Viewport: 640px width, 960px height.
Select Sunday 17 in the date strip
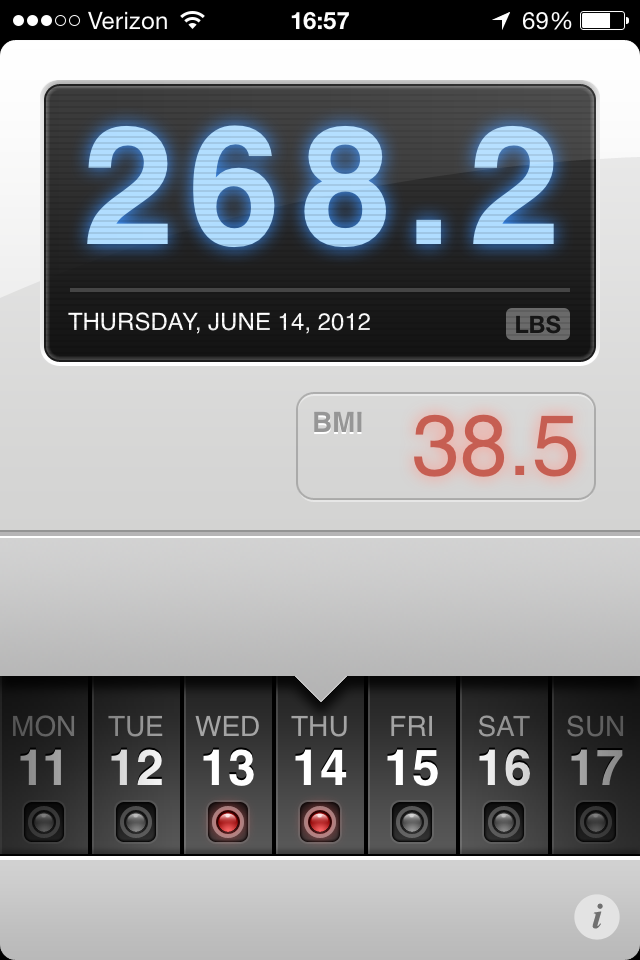pyautogui.click(x=595, y=768)
